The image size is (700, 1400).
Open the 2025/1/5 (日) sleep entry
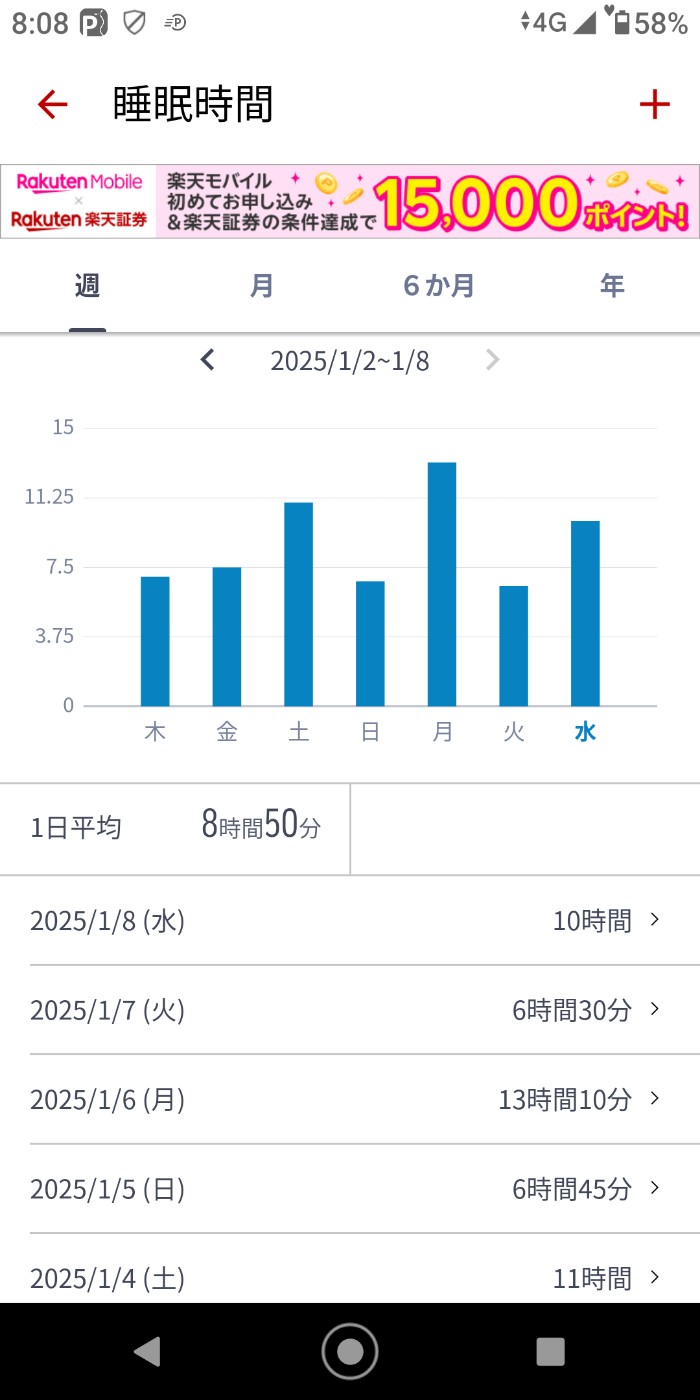350,1189
